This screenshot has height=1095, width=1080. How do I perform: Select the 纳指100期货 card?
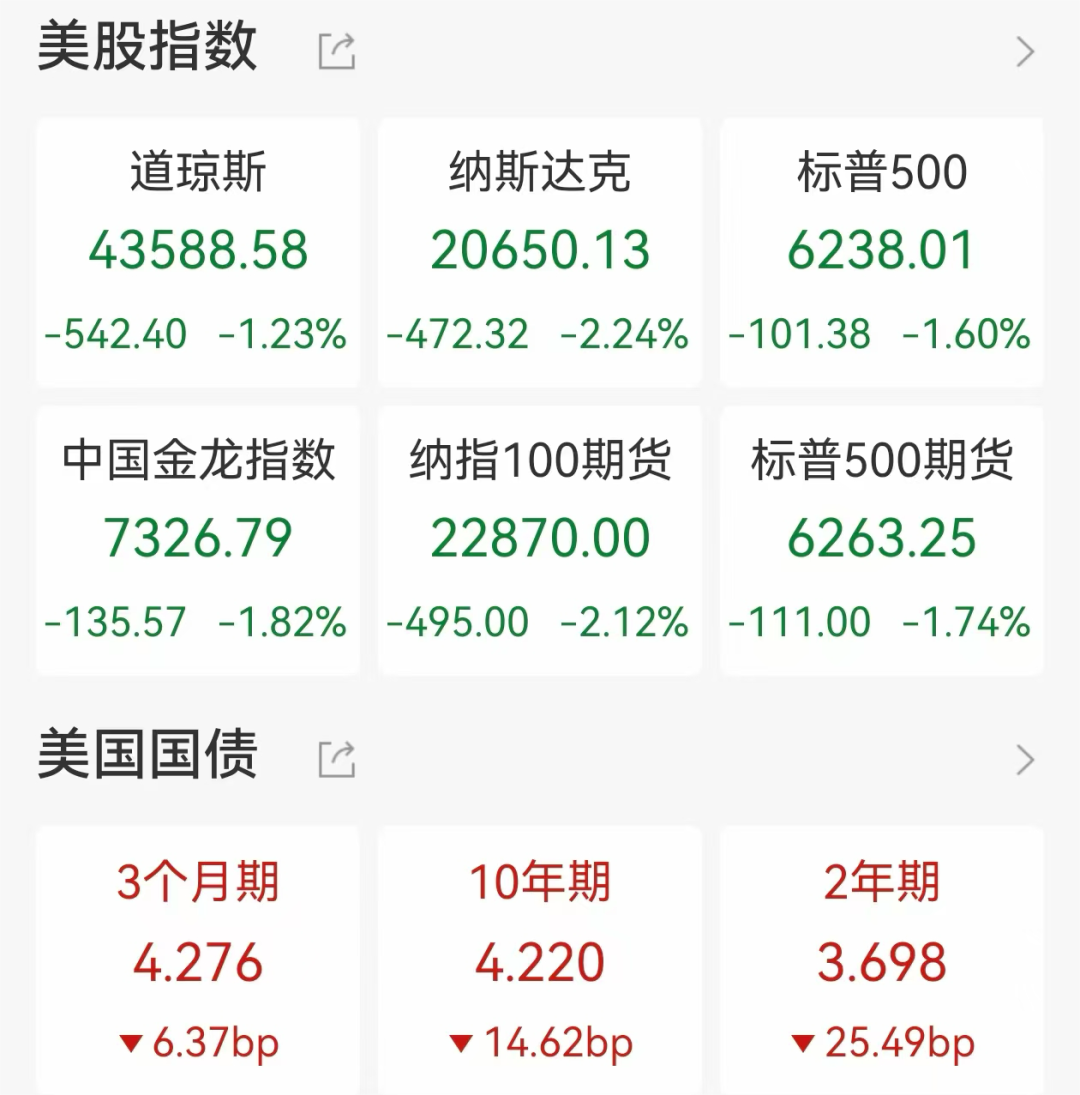click(x=540, y=540)
